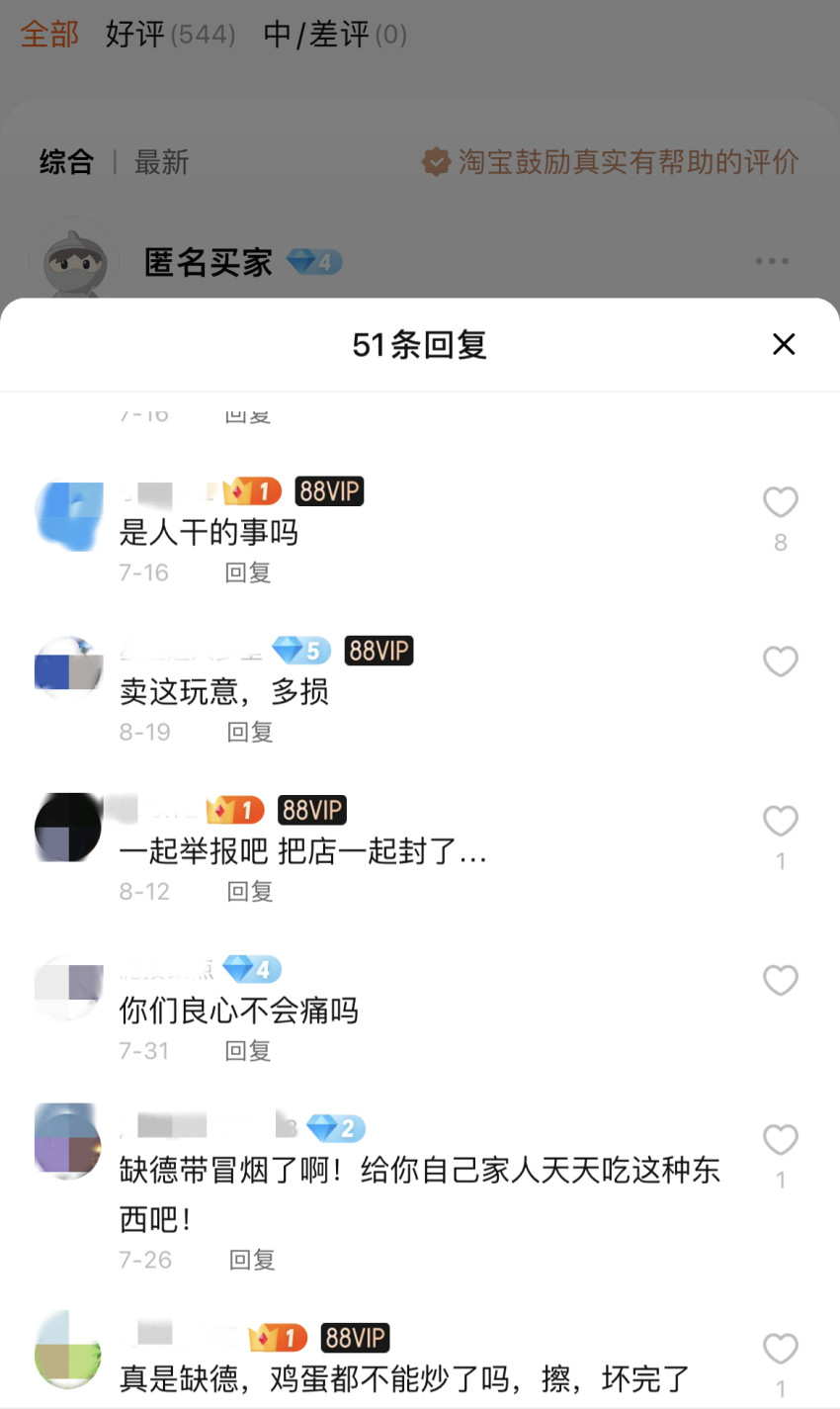The width and height of the screenshot is (840, 1409).
Task: Click the 淘宝鼓励真实有帮助的评价 badge icon
Action: click(436, 162)
